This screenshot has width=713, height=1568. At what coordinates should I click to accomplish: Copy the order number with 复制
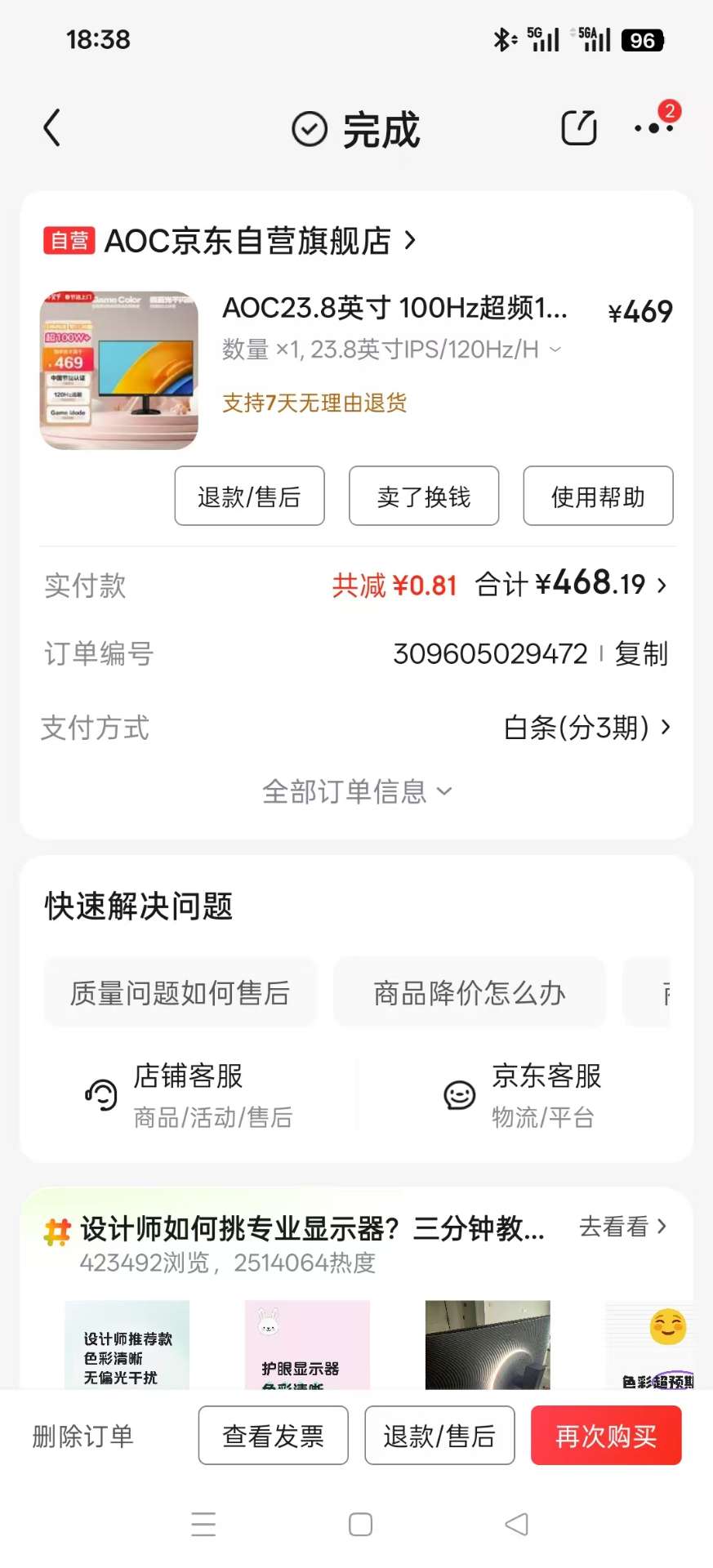(x=641, y=653)
